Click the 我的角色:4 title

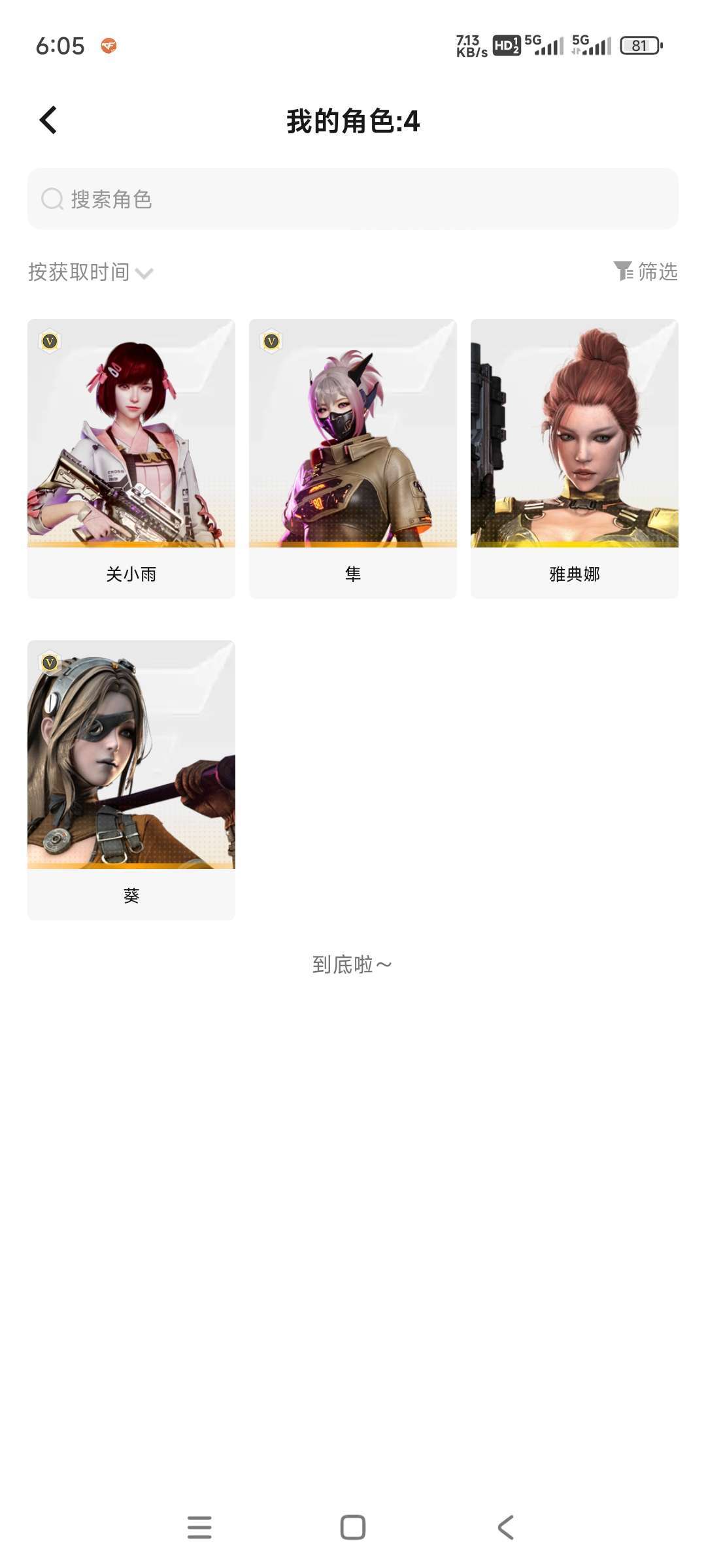[x=352, y=120]
